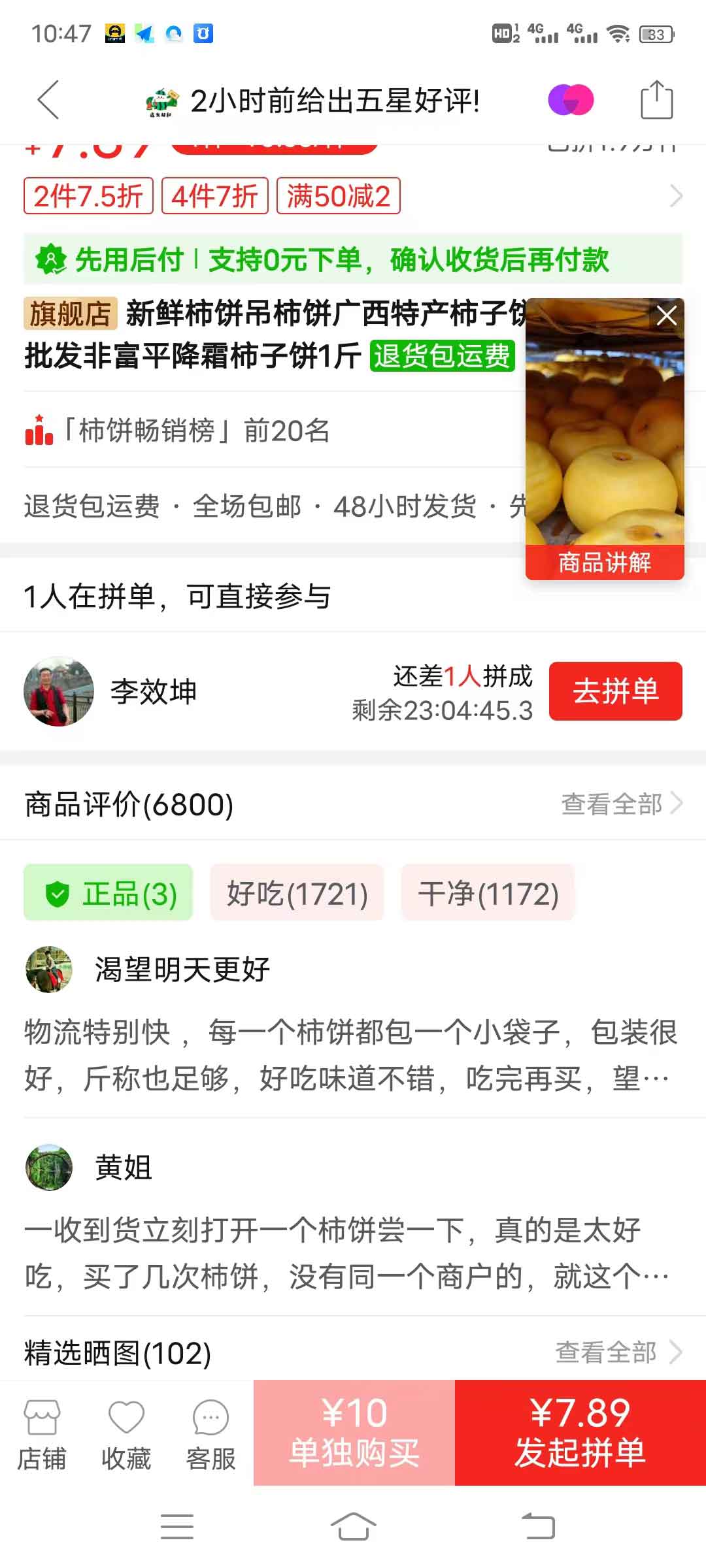The image size is (706, 1568).
Task: View all 精选晒图 photos
Action: [x=618, y=1352]
